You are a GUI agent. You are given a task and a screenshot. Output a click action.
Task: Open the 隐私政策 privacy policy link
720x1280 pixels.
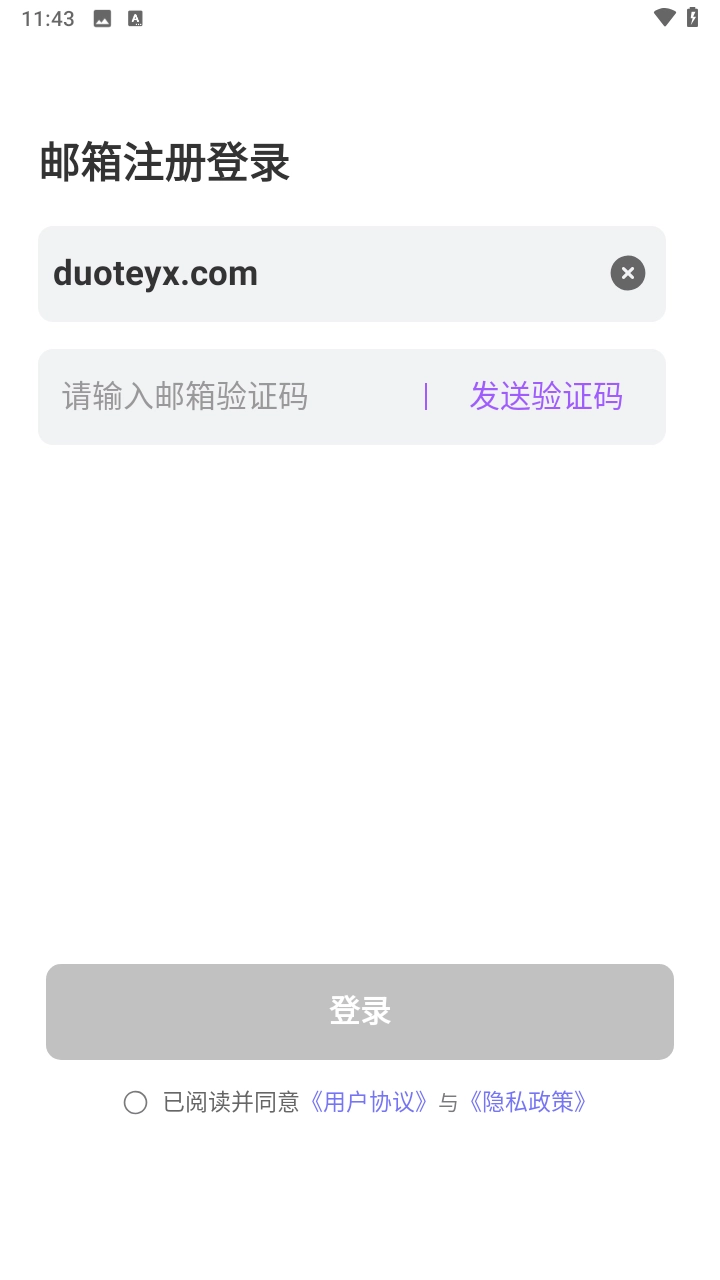click(x=528, y=1102)
